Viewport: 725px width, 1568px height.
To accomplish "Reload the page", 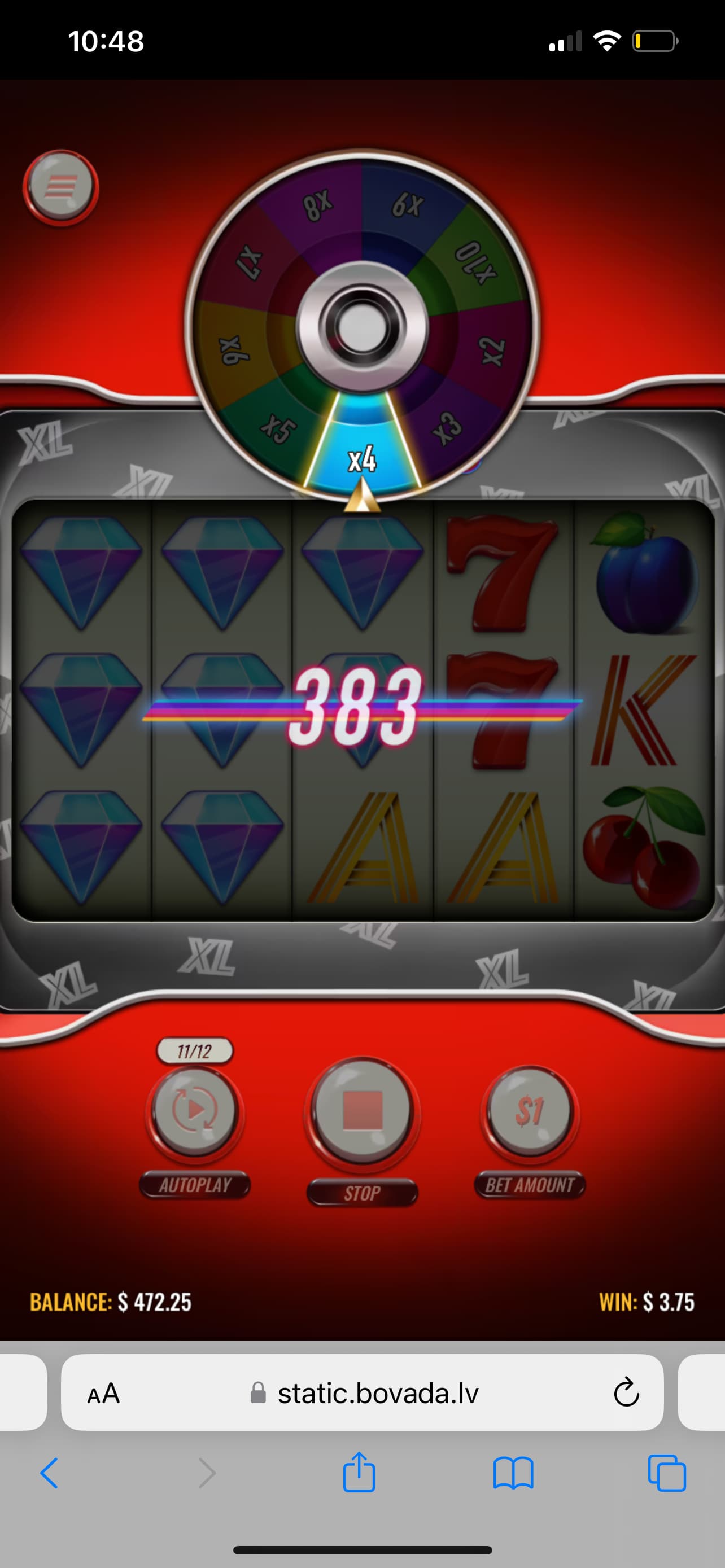I will (626, 1393).
